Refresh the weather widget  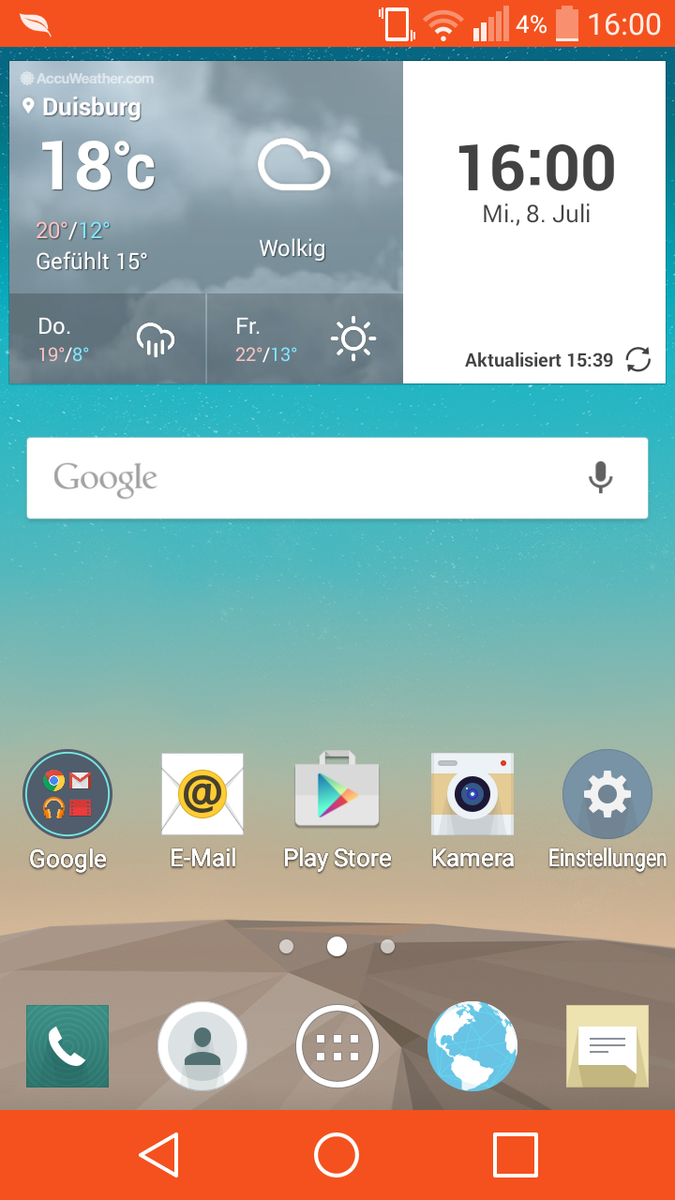point(638,359)
